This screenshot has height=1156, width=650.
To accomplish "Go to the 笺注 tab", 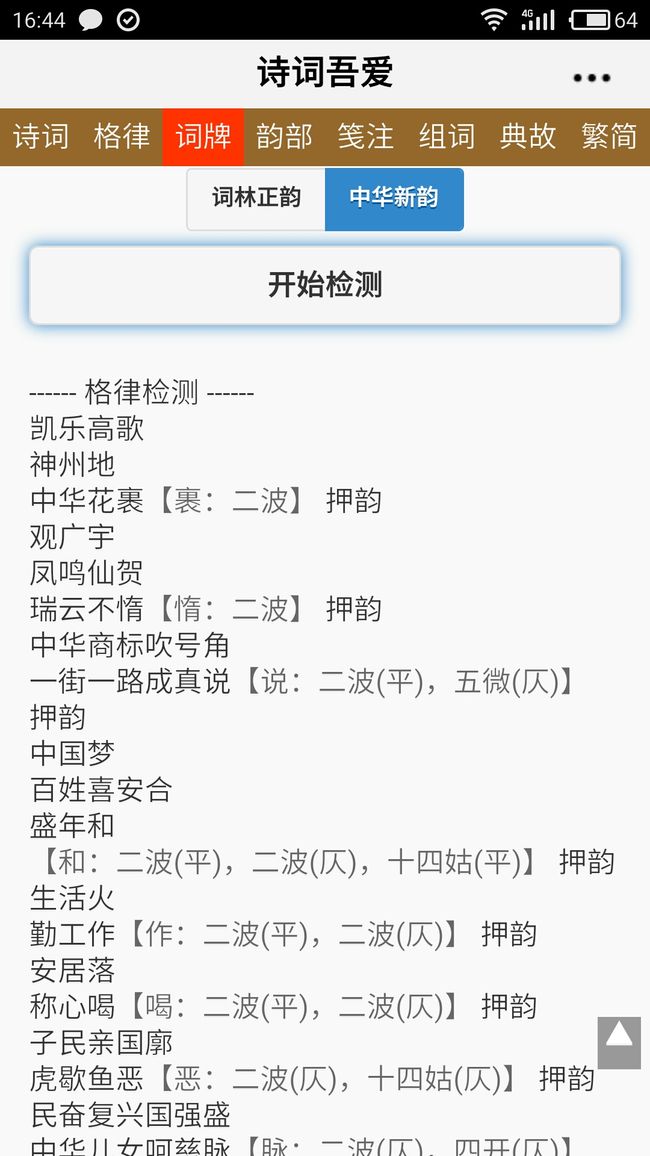I will [x=366, y=137].
